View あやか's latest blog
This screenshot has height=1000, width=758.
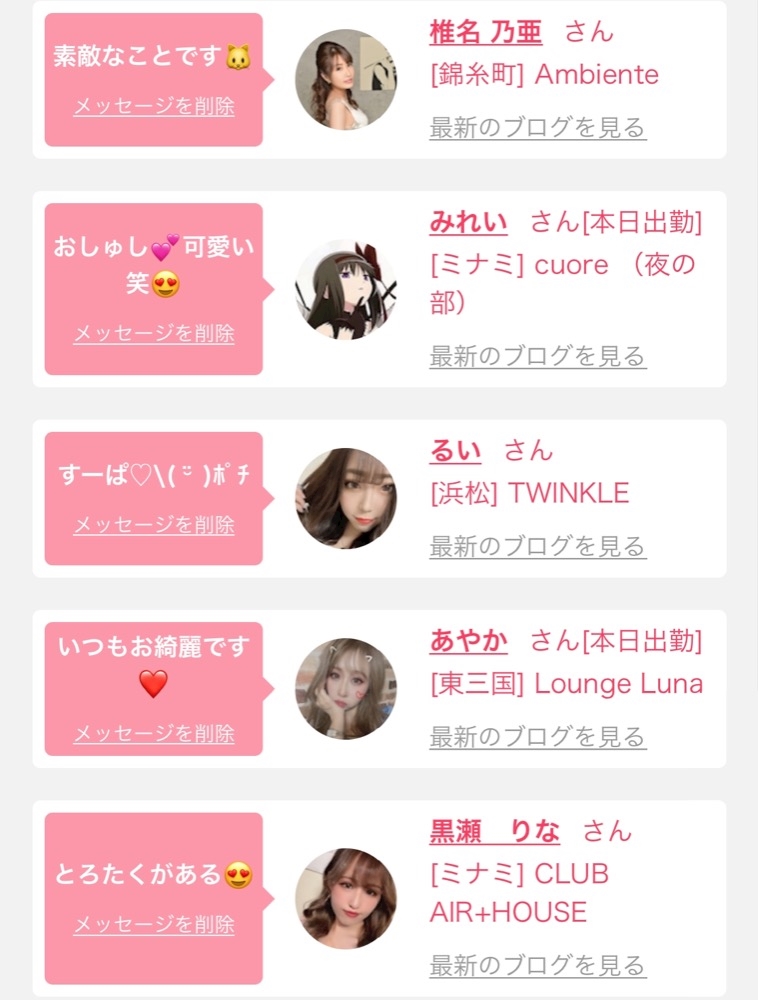(537, 736)
